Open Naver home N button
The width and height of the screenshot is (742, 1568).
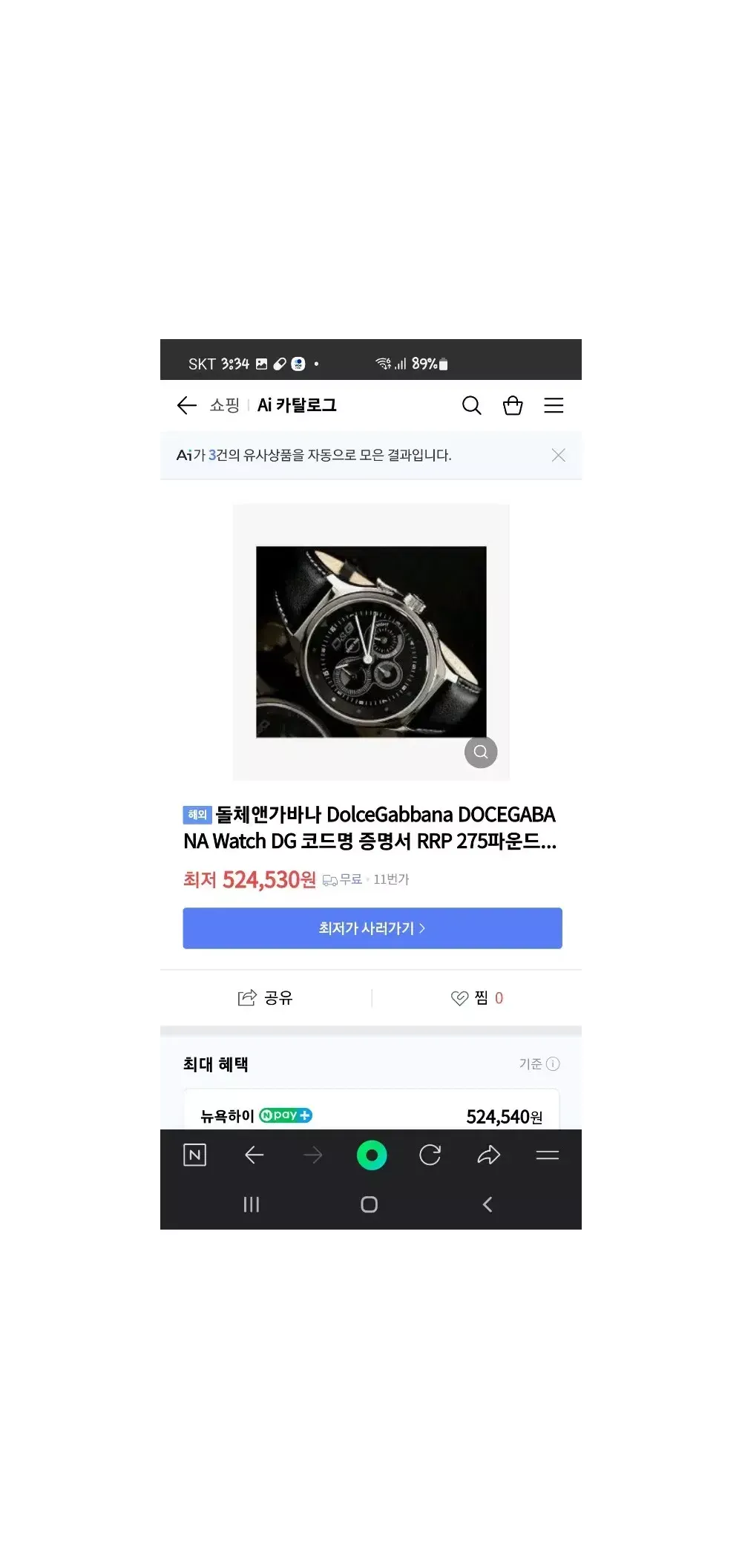click(194, 1155)
